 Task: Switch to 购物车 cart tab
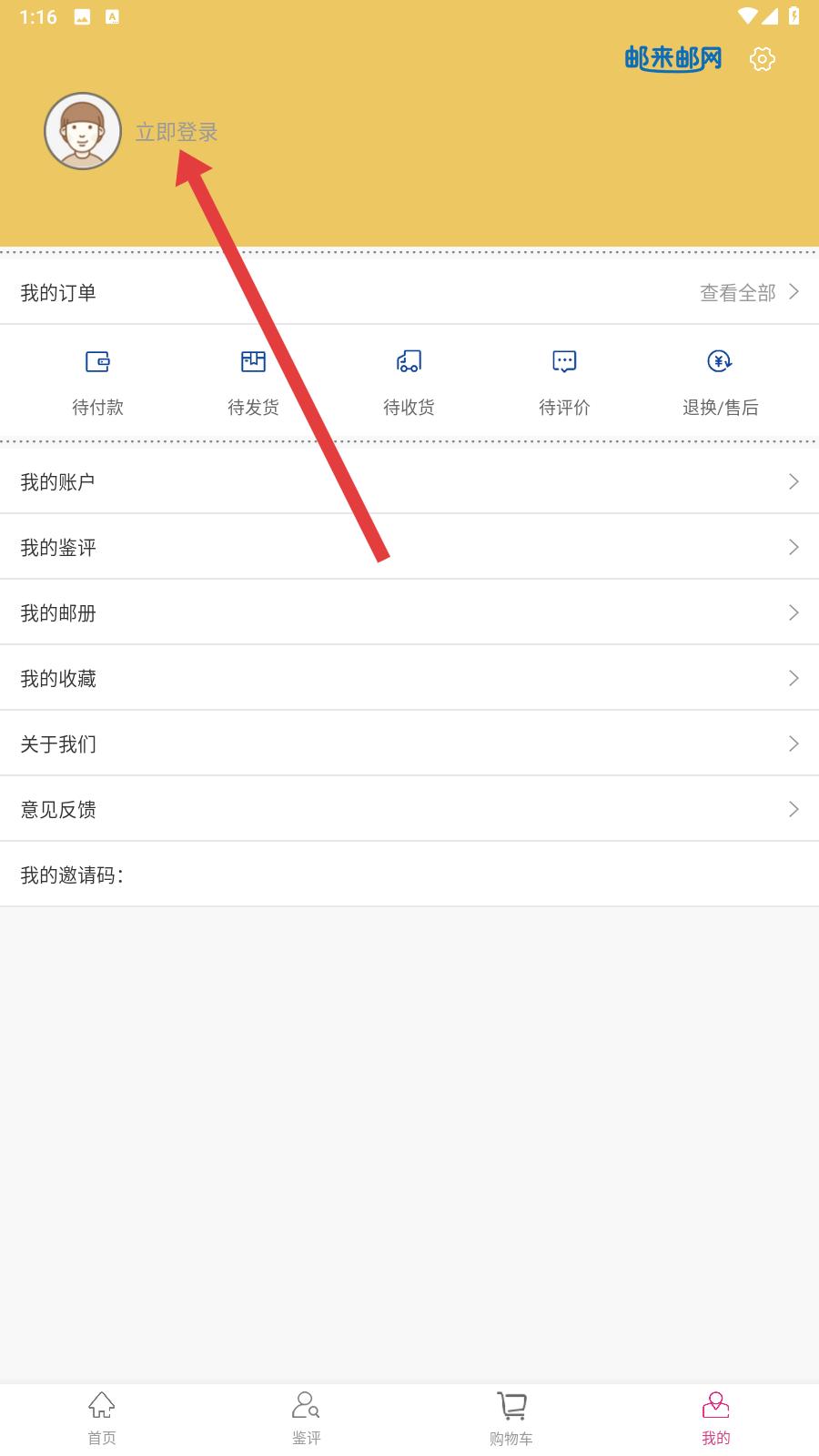click(511, 1418)
